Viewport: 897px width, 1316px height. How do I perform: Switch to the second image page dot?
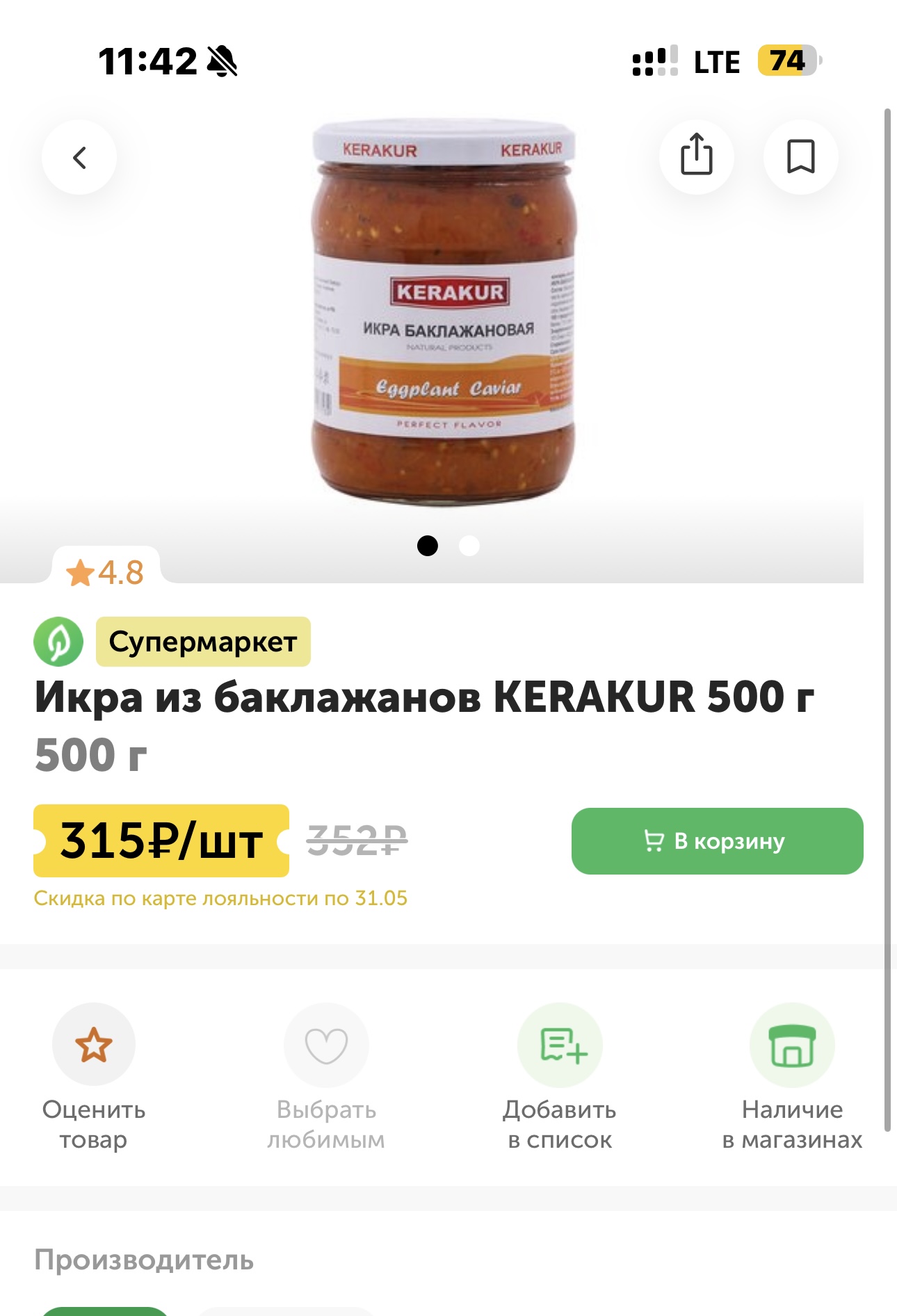point(469,546)
